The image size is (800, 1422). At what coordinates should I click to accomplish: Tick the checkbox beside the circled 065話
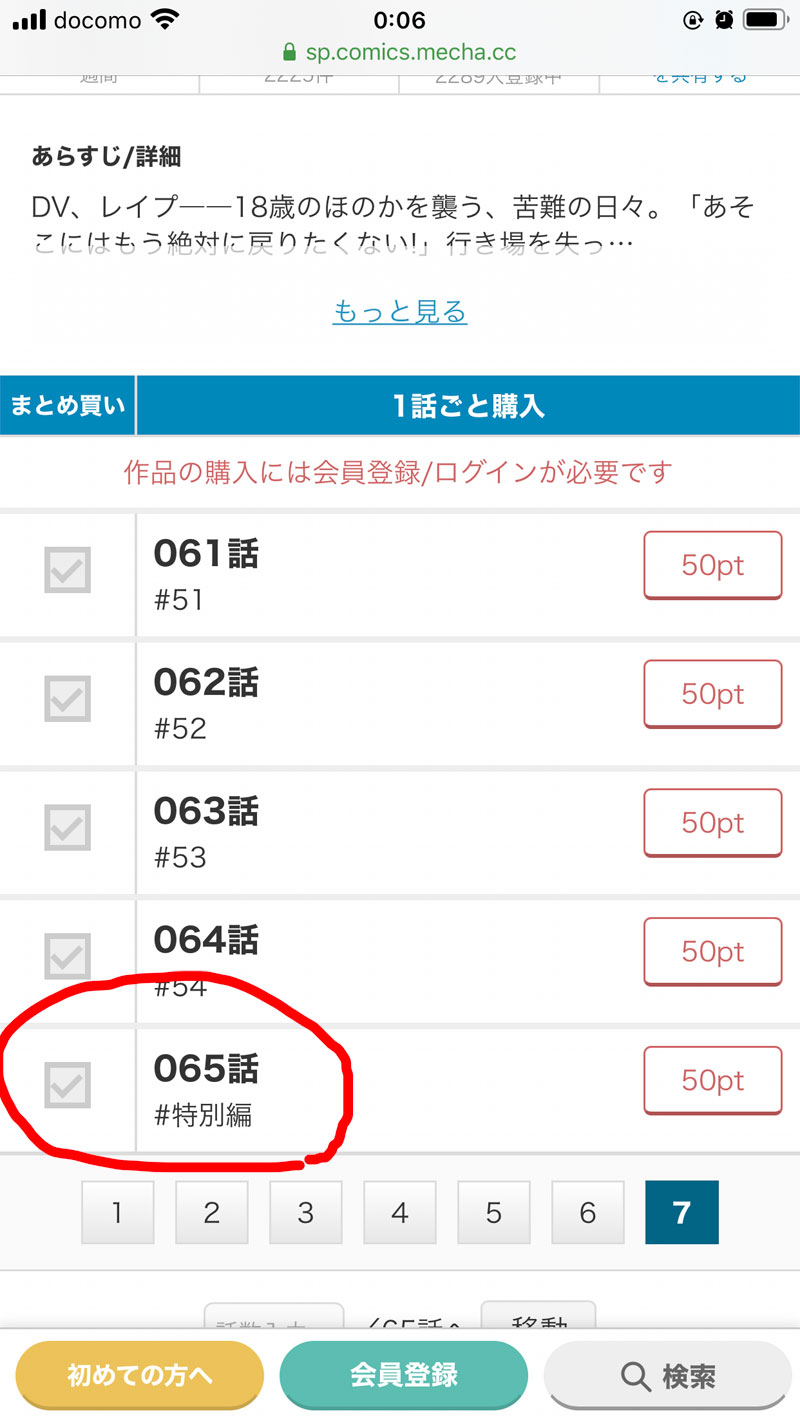click(66, 1085)
